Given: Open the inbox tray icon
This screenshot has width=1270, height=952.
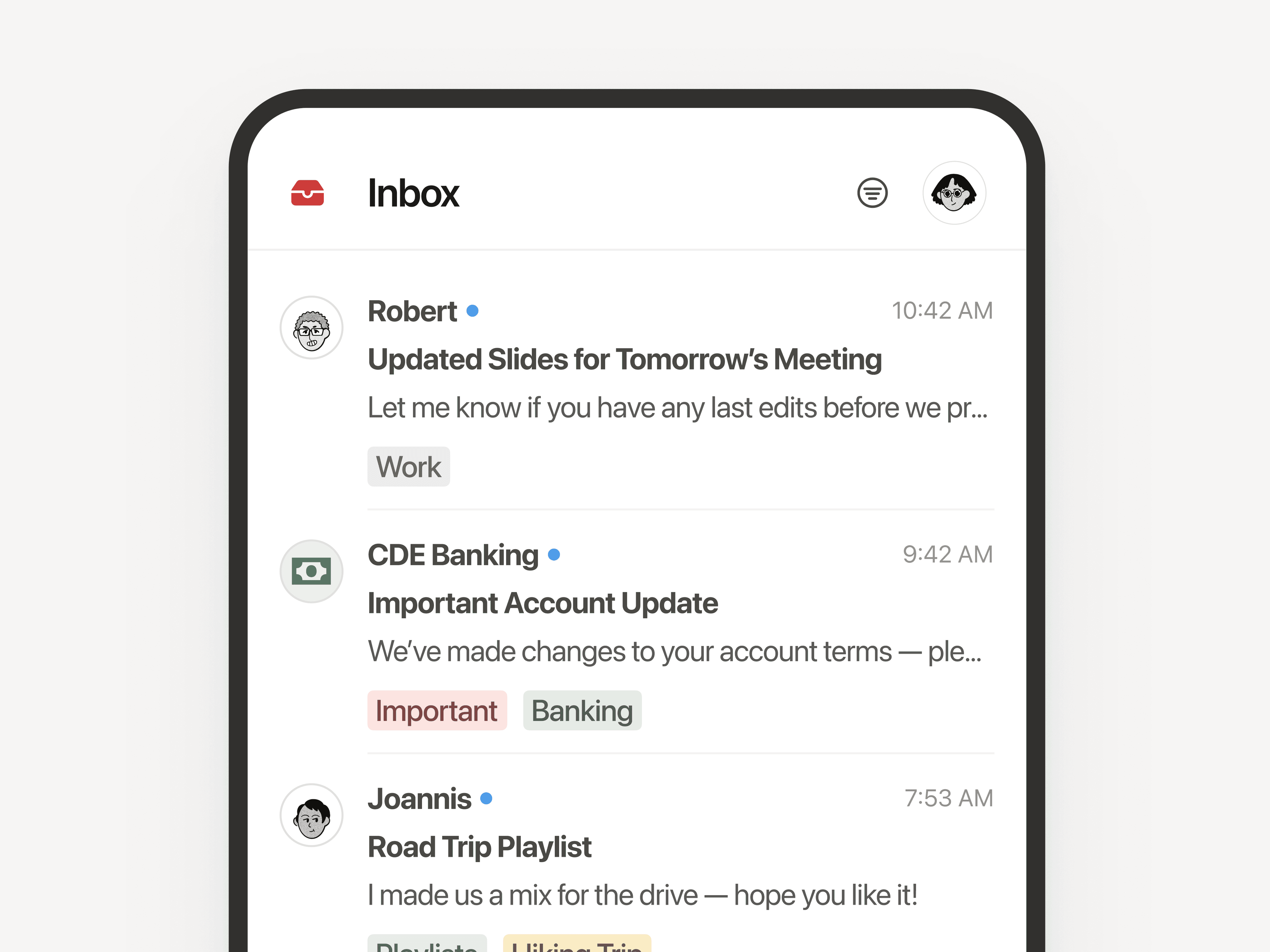Looking at the screenshot, I should pyautogui.click(x=307, y=193).
